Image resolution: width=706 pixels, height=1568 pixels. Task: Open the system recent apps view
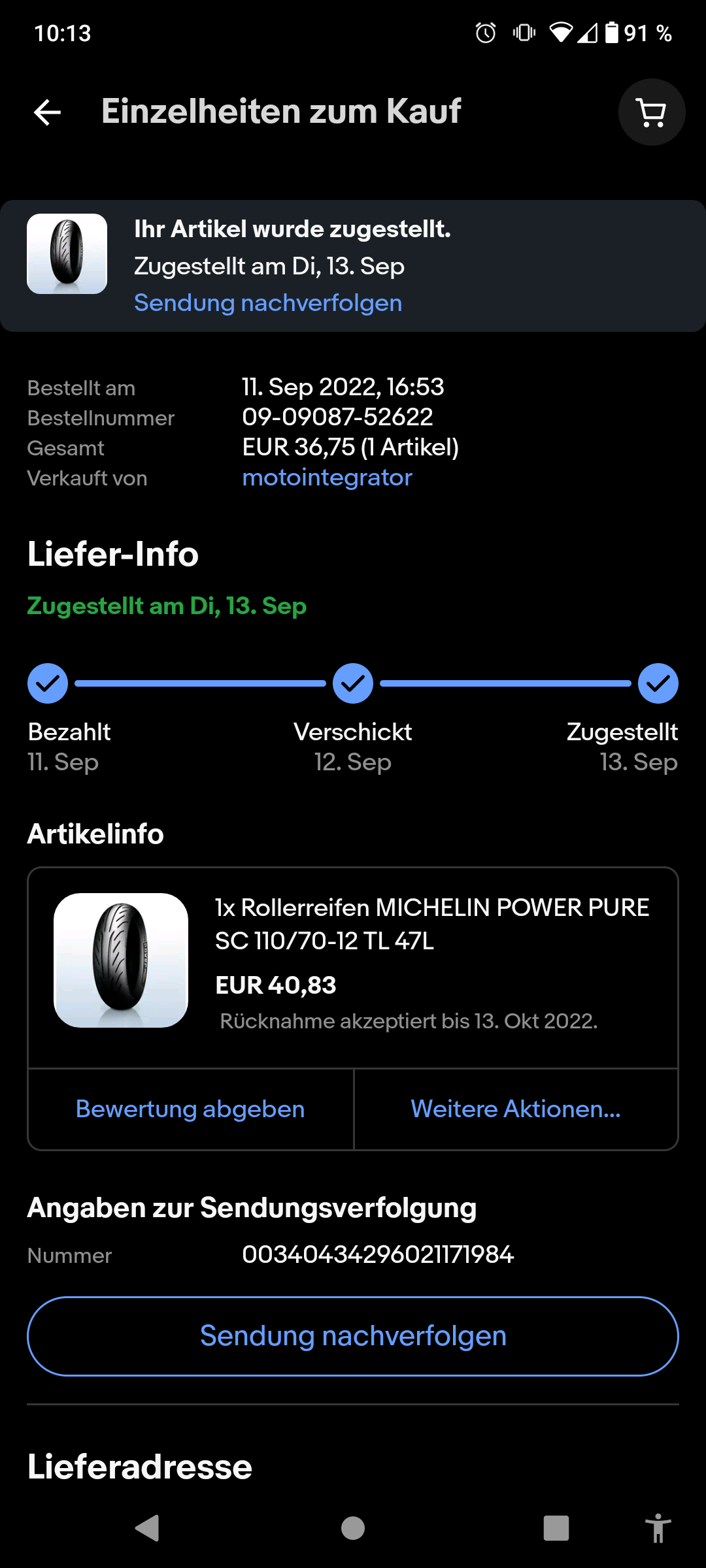click(556, 1528)
